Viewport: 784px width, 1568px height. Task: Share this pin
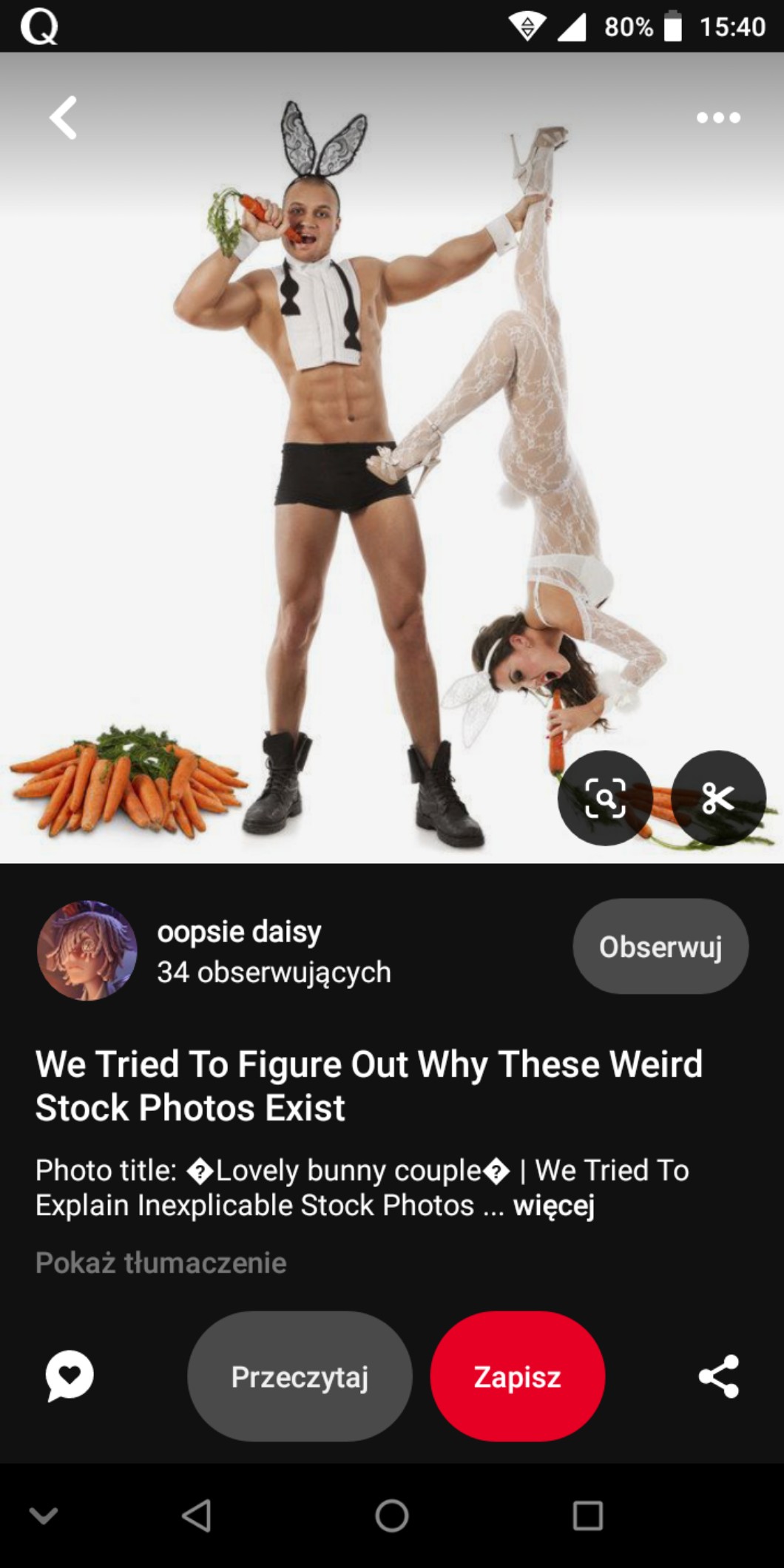pyautogui.click(x=719, y=1376)
